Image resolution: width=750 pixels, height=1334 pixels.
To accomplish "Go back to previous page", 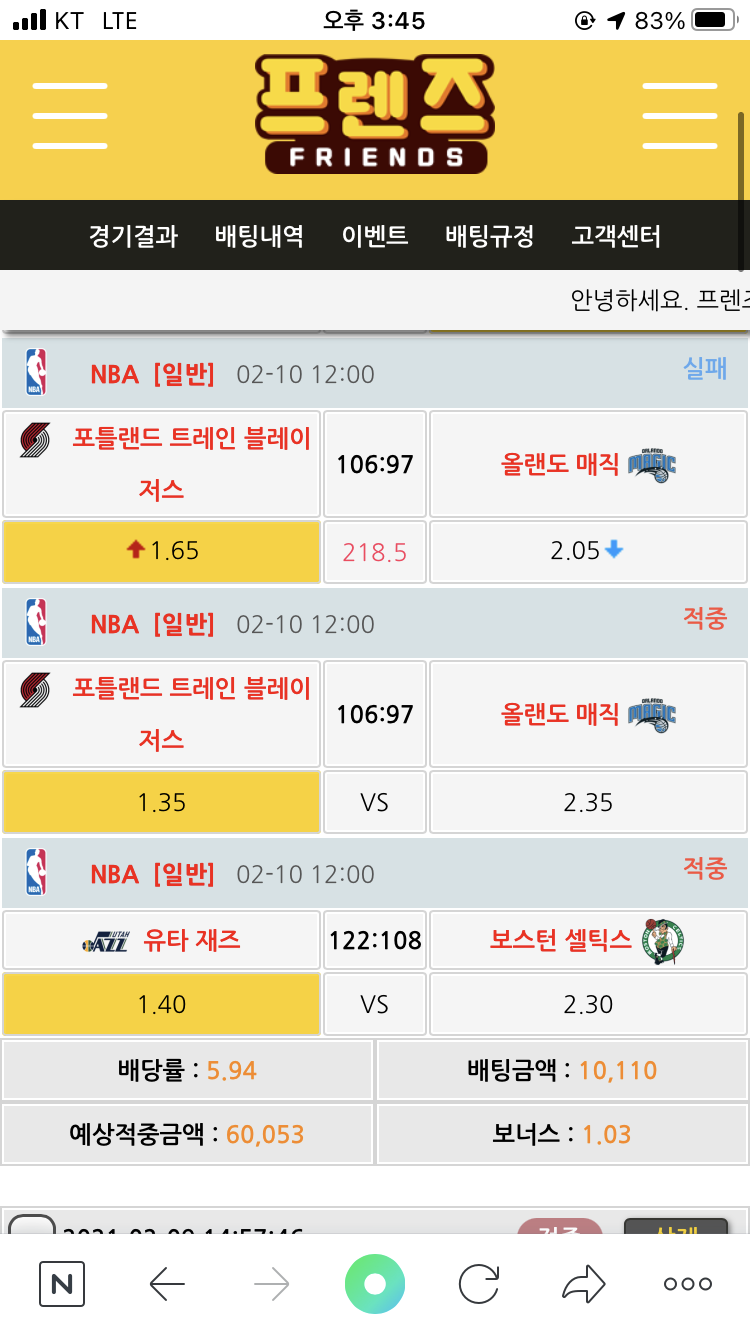I will (167, 1284).
